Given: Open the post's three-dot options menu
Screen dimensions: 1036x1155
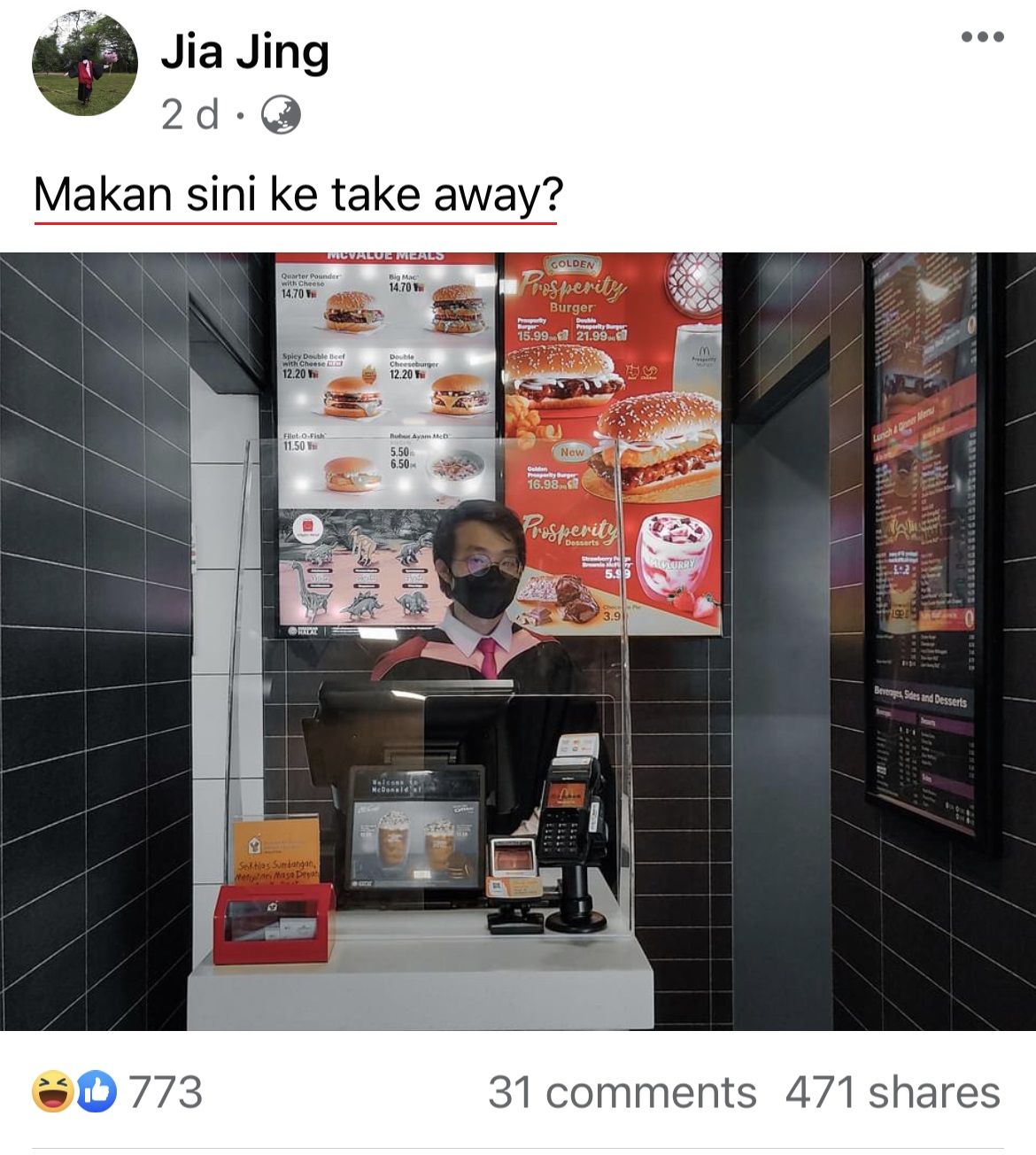Looking at the screenshot, I should (x=983, y=37).
